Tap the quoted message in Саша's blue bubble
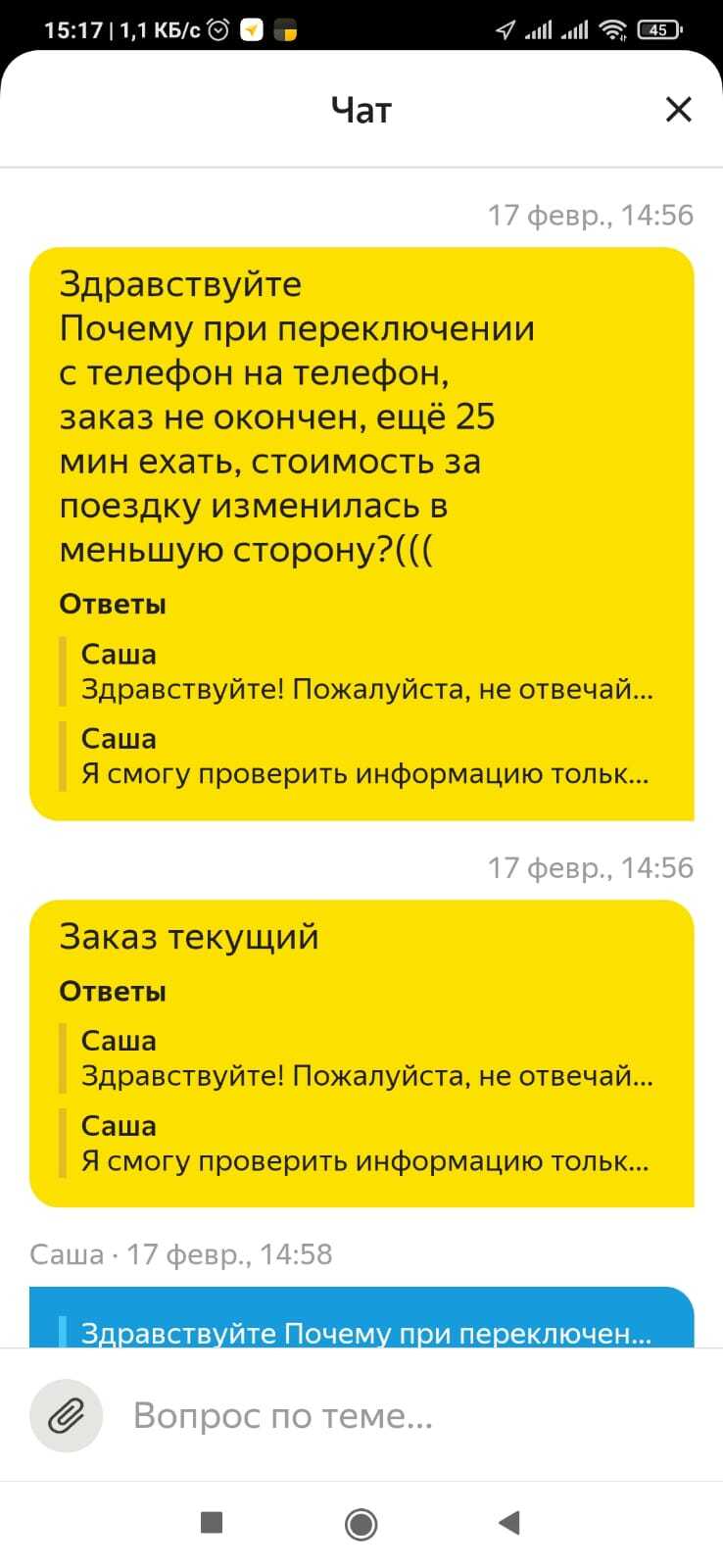 tap(364, 1331)
